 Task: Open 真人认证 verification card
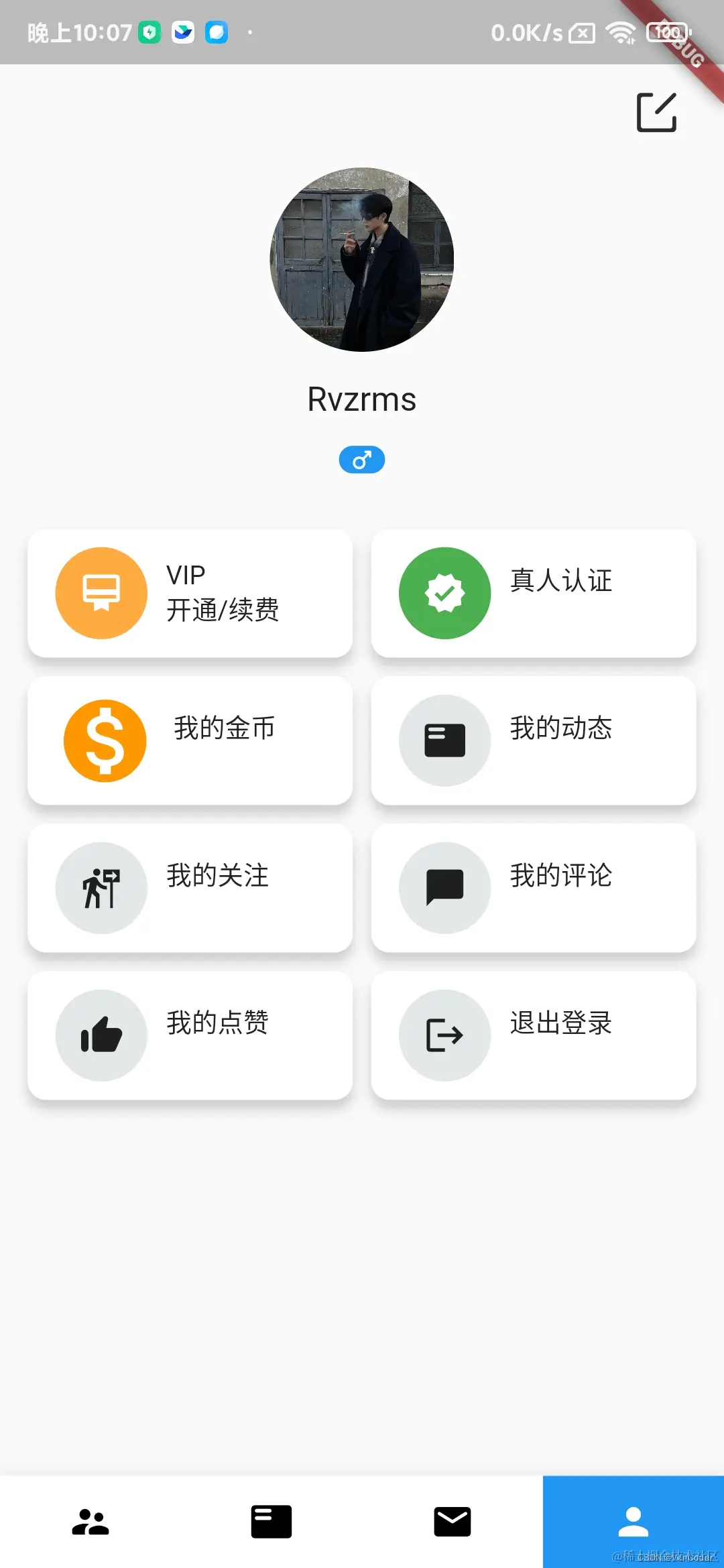tap(534, 593)
